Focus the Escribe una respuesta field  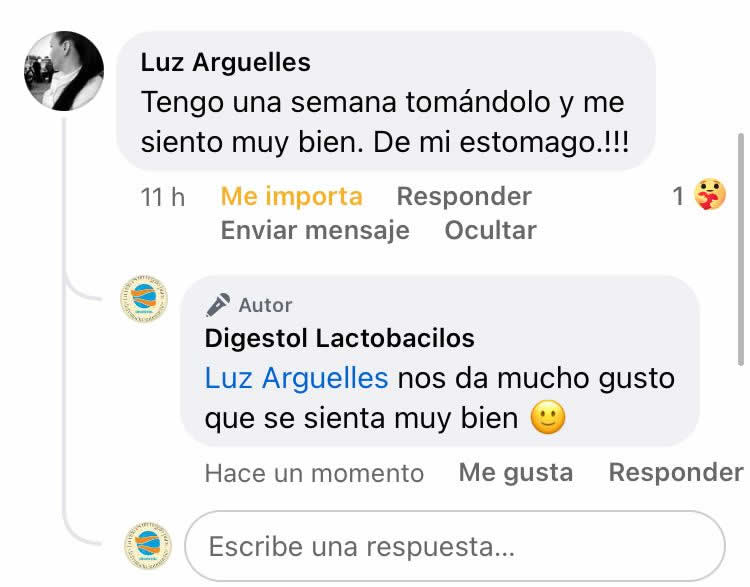tap(455, 547)
